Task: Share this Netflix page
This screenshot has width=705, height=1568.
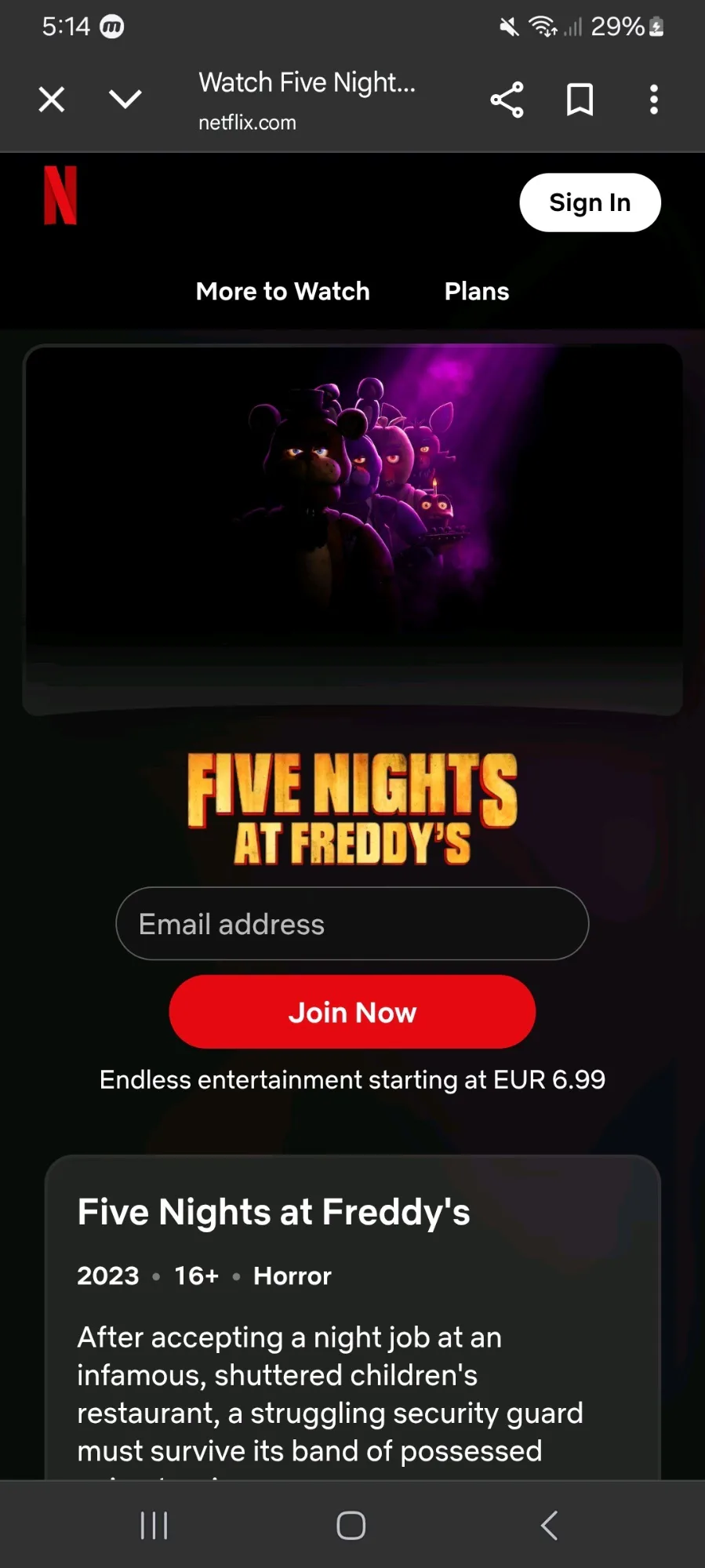Action: (507, 100)
